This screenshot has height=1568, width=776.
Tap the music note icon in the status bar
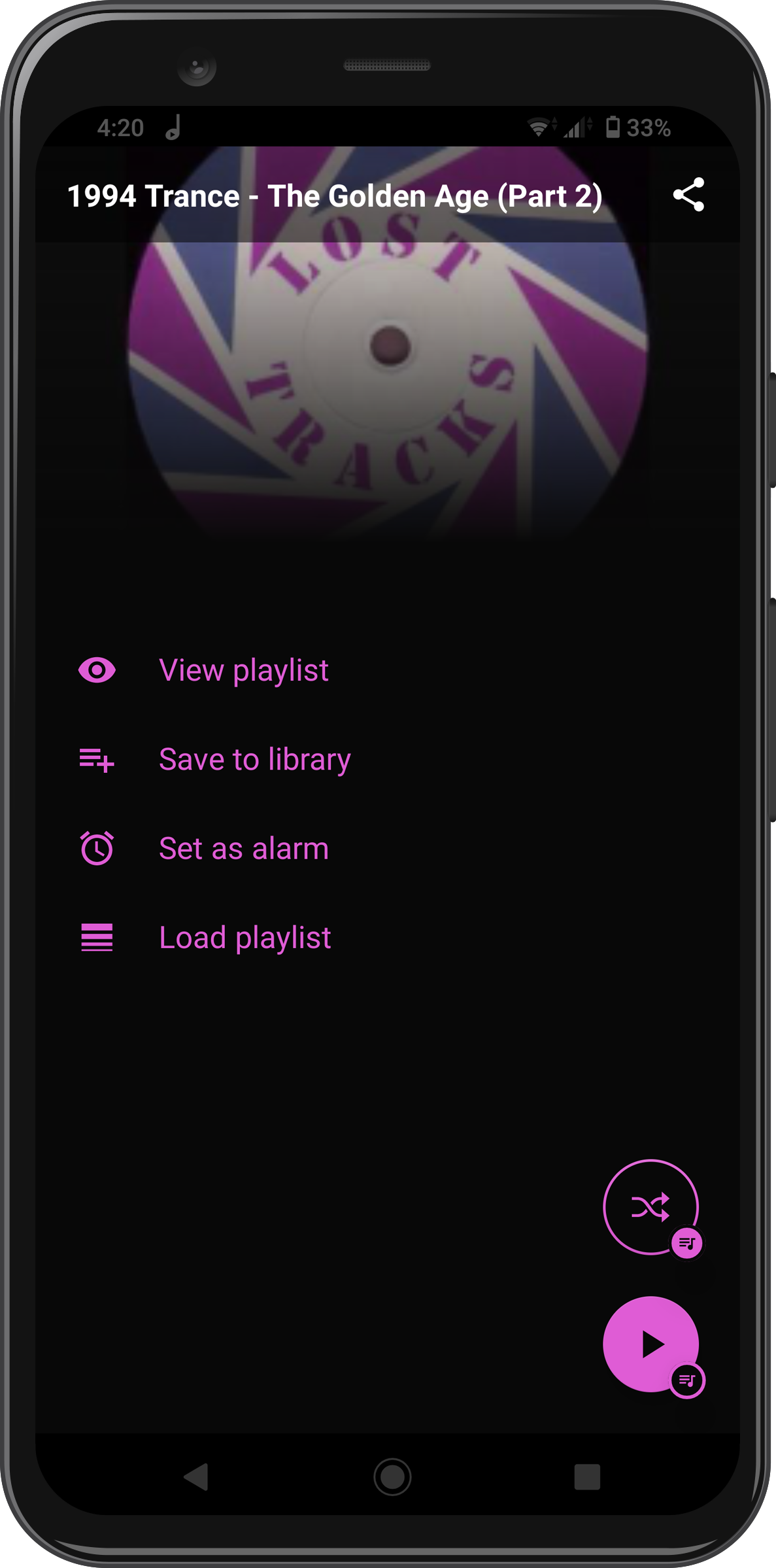(x=173, y=127)
